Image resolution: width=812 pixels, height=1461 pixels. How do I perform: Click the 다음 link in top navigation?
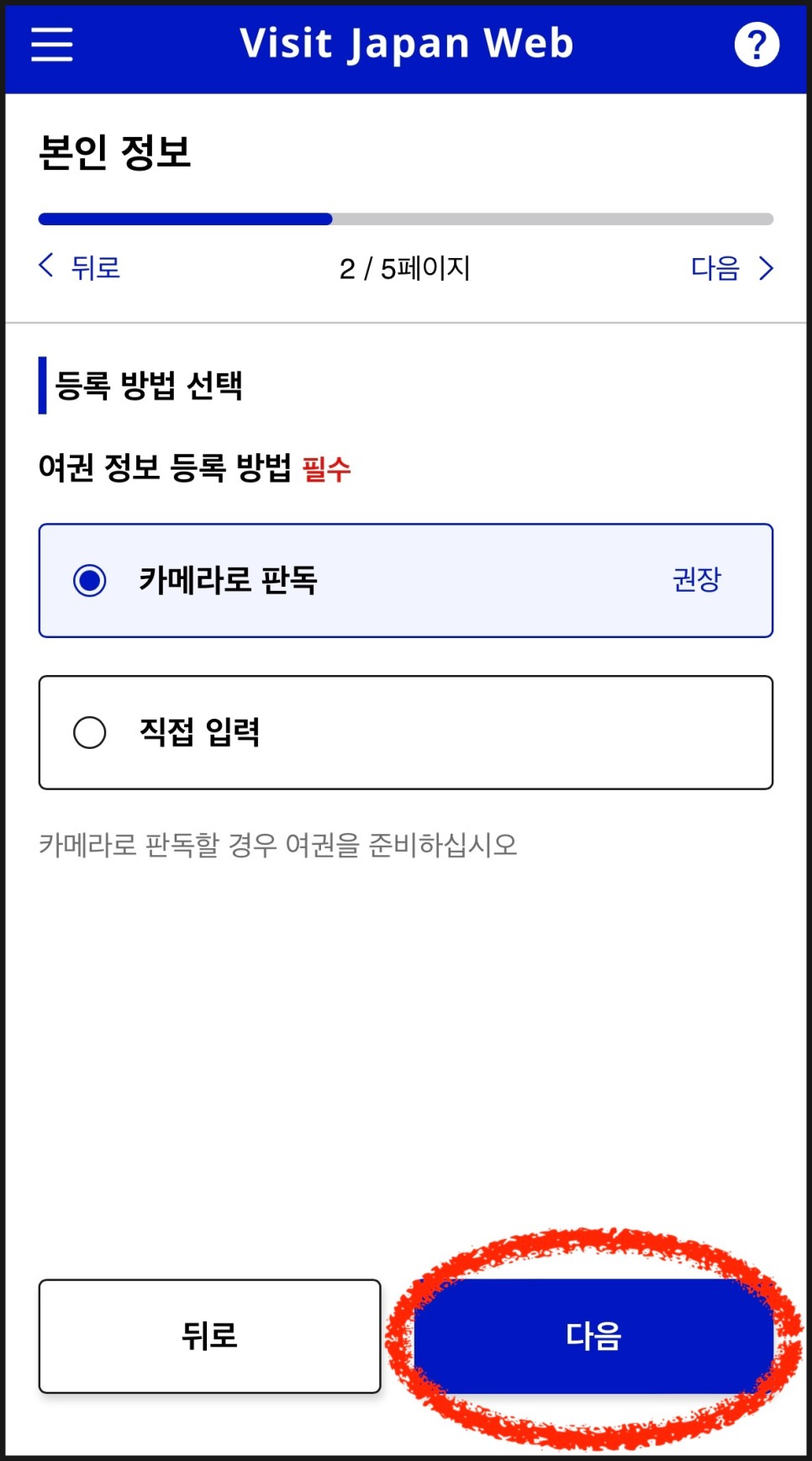716,267
